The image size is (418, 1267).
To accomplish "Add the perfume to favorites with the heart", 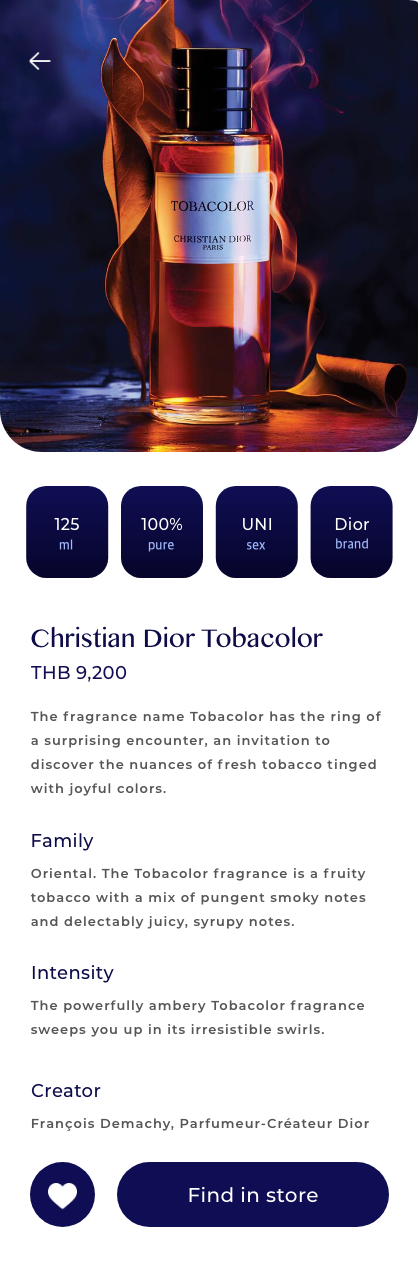I will (63, 1194).
